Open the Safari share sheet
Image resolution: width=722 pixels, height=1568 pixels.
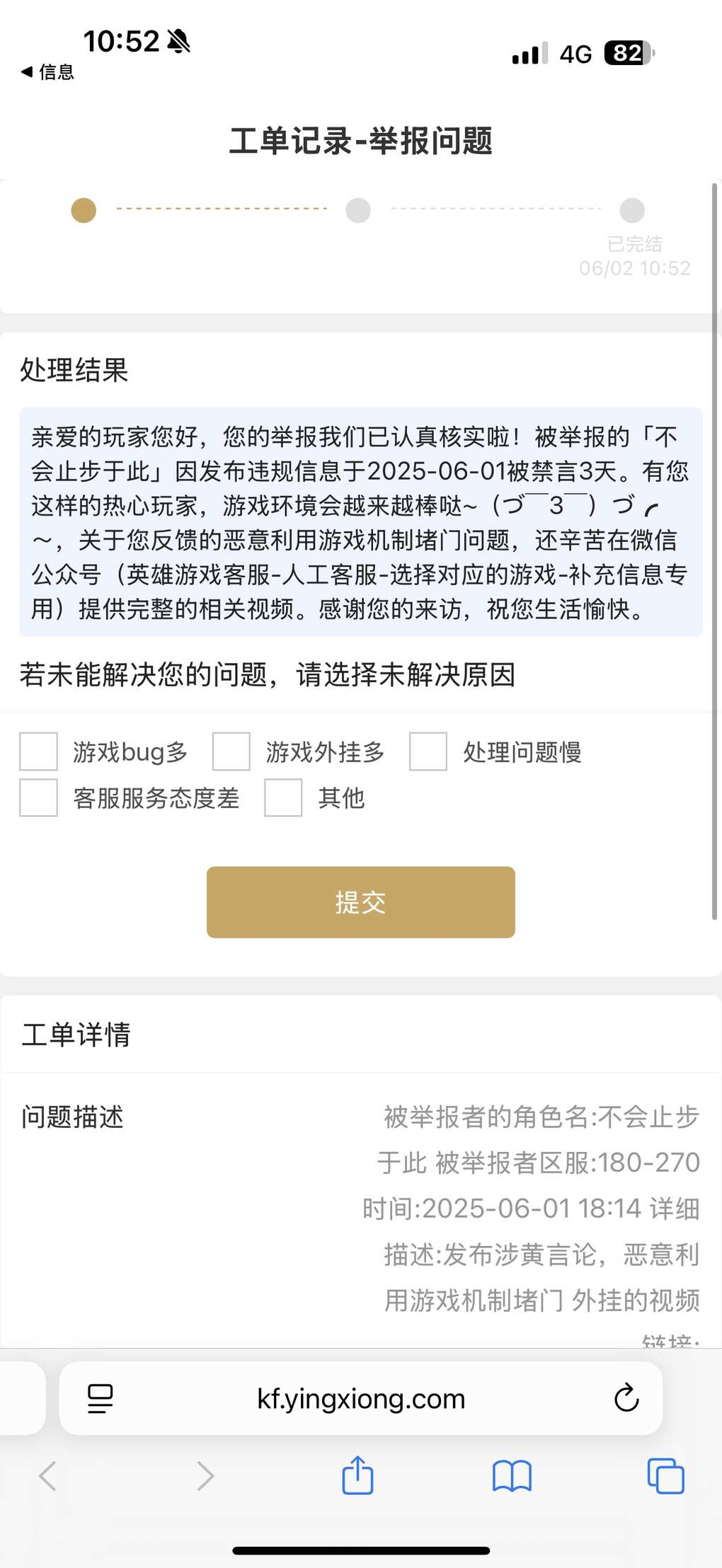tap(357, 1475)
